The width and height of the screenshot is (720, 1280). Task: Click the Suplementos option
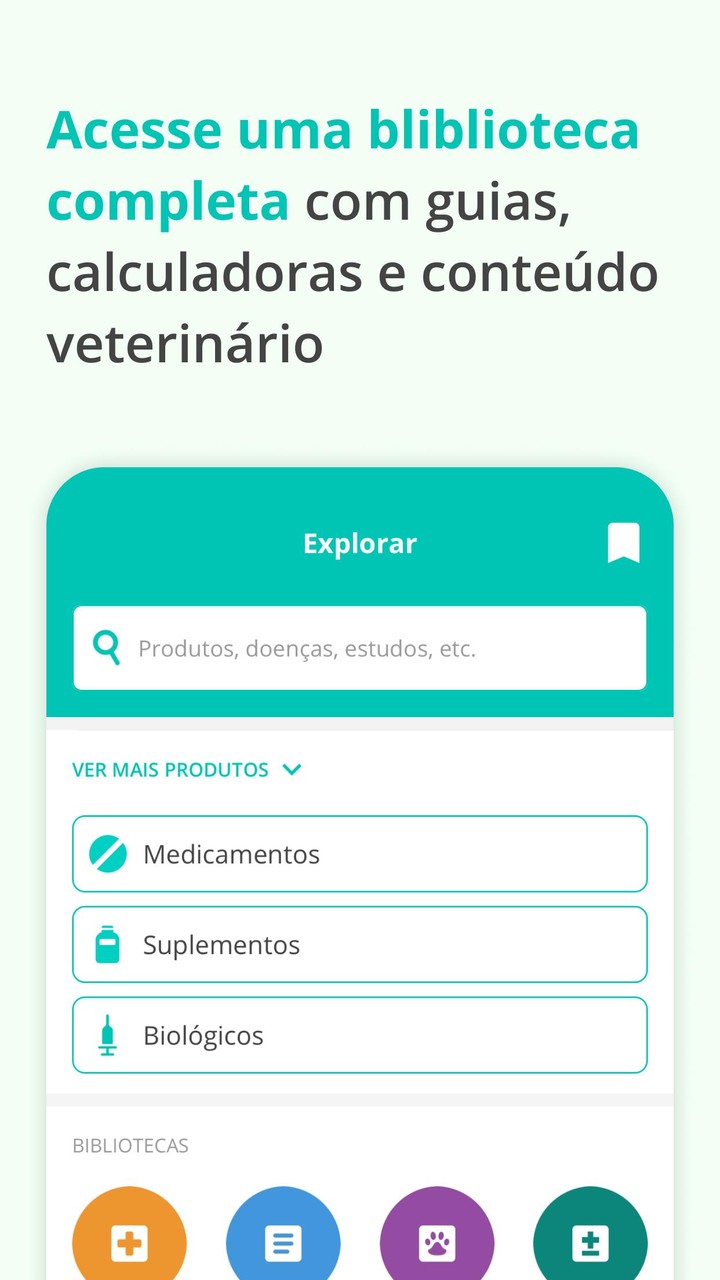click(359, 944)
